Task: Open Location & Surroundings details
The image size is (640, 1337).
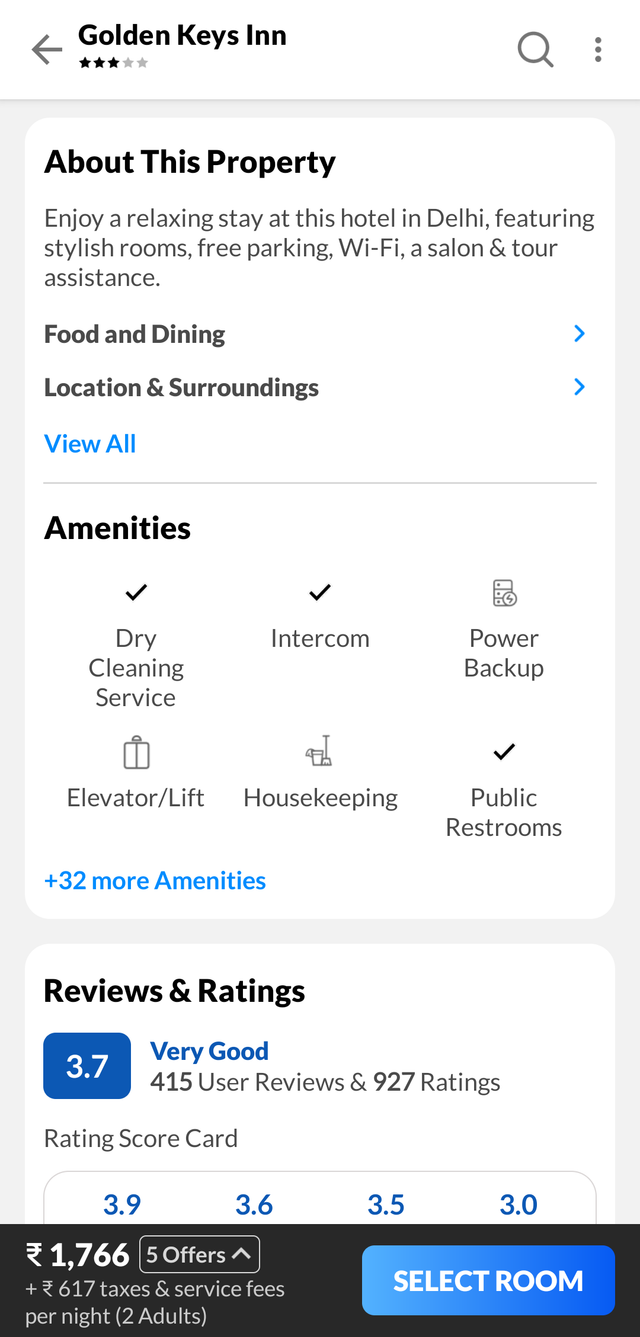Action: (x=314, y=388)
